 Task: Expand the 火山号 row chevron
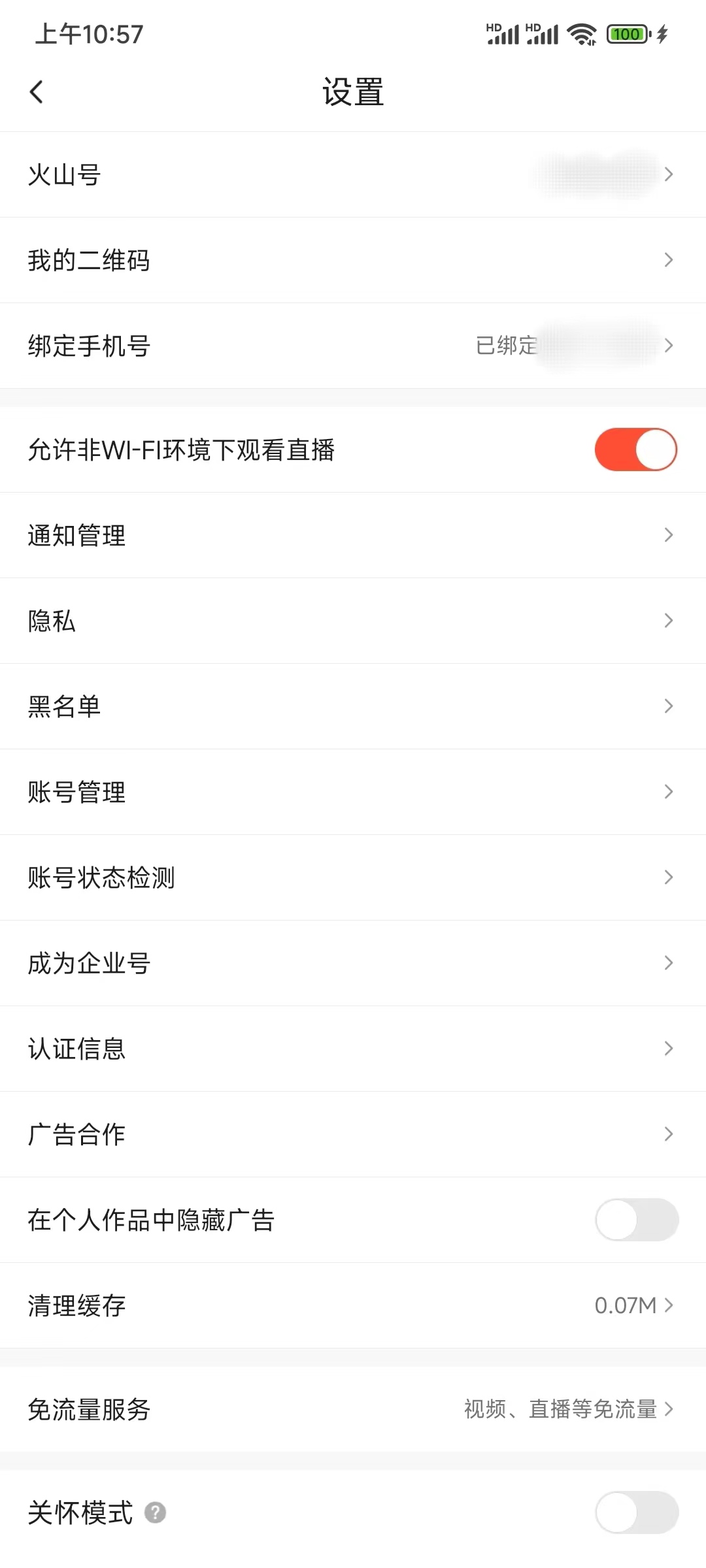point(669,174)
